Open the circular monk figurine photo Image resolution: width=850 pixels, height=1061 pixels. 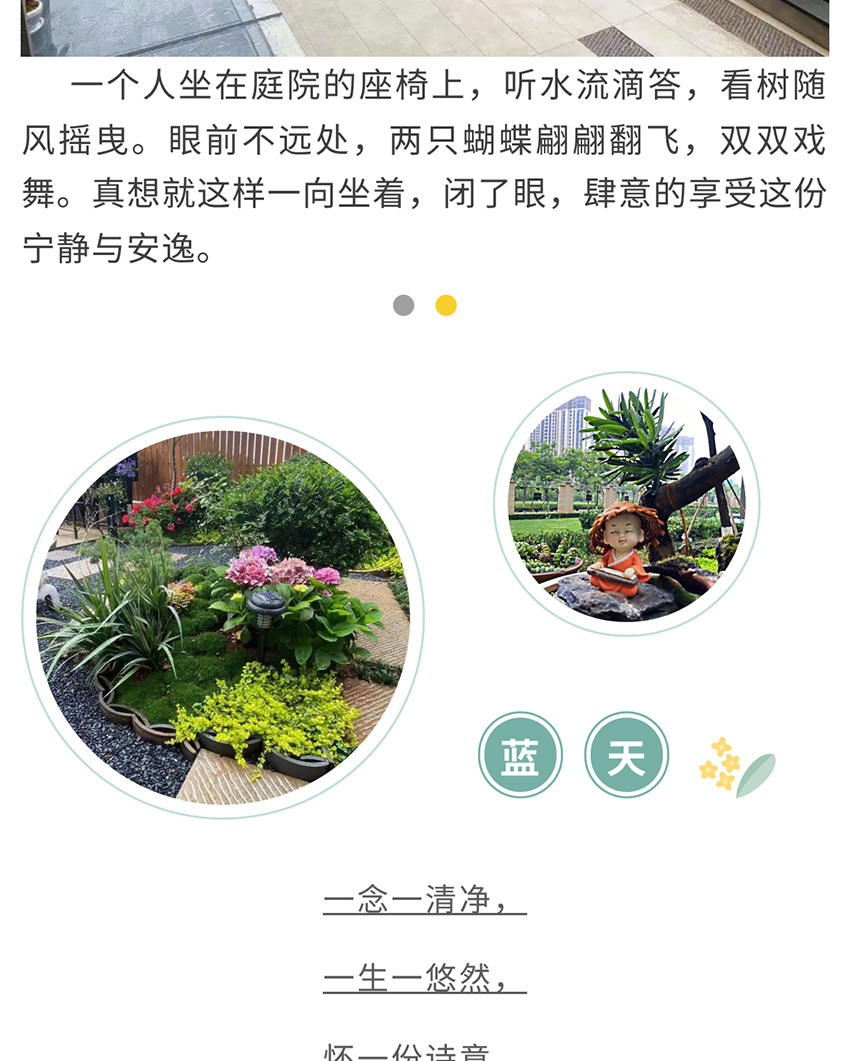point(627,504)
